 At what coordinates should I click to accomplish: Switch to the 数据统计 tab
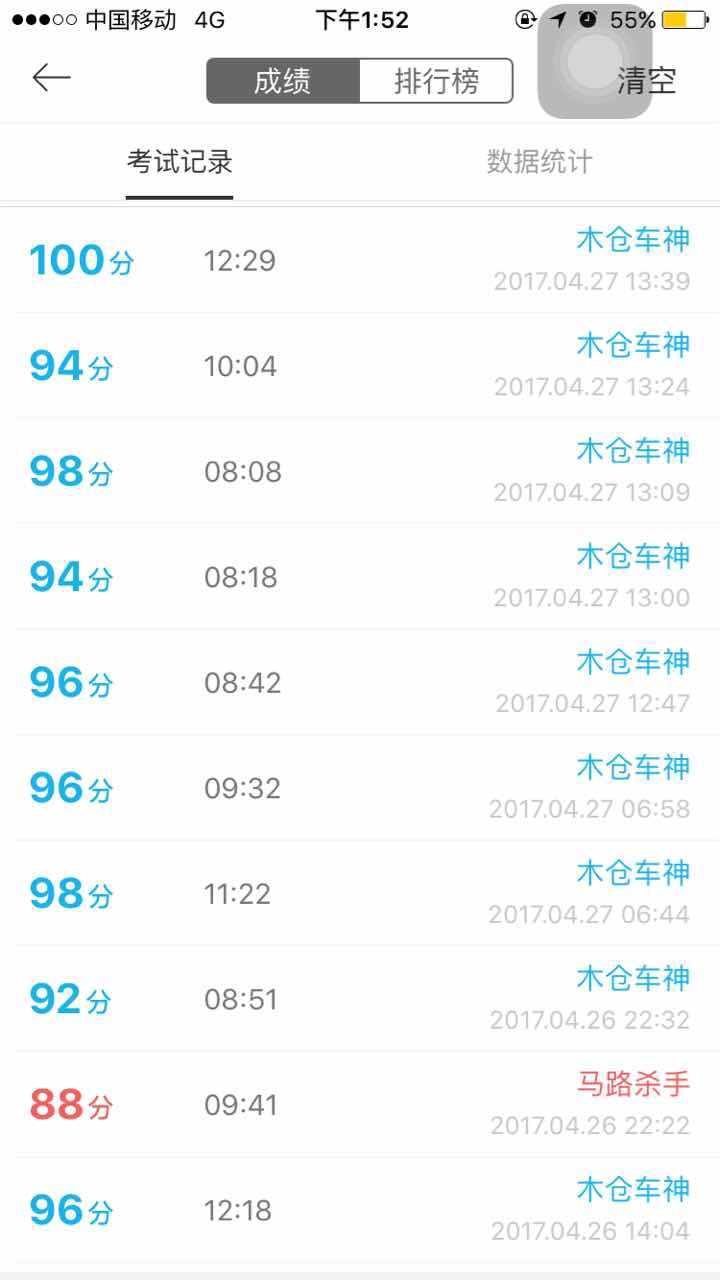coord(540,162)
